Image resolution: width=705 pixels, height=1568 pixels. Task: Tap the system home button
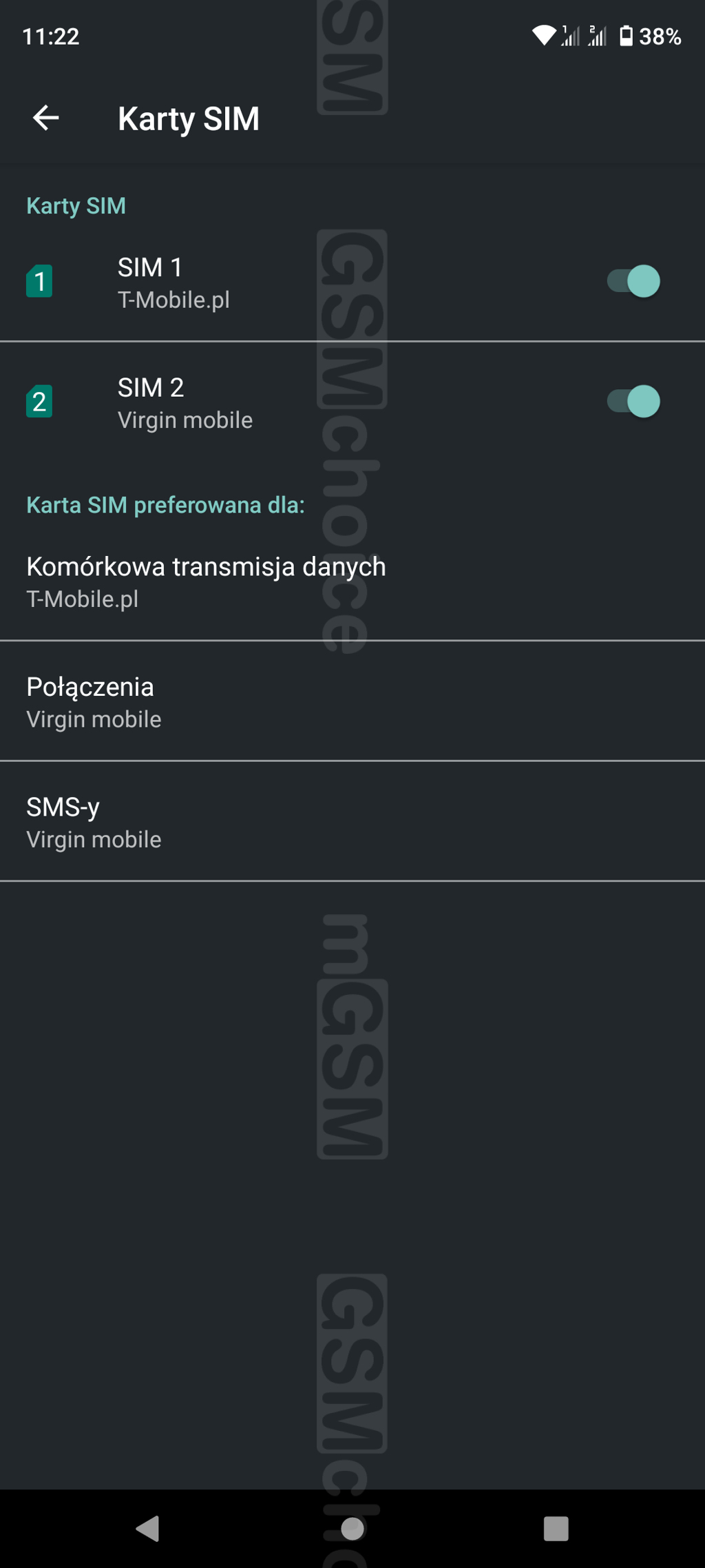click(352, 1529)
